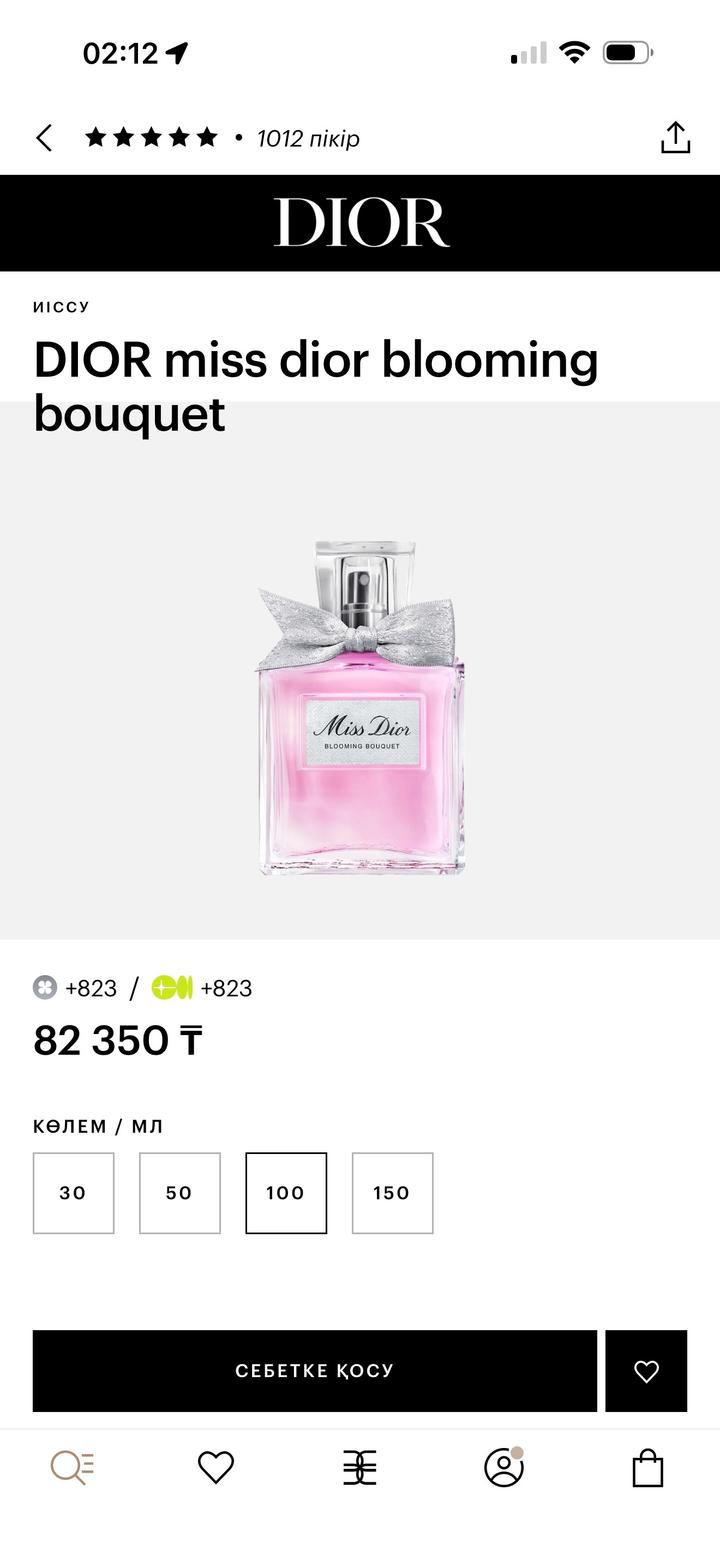Screen dimensions: 720x1564
Task: Open the 1012 пікір reviews
Action: tap(307, 138)
